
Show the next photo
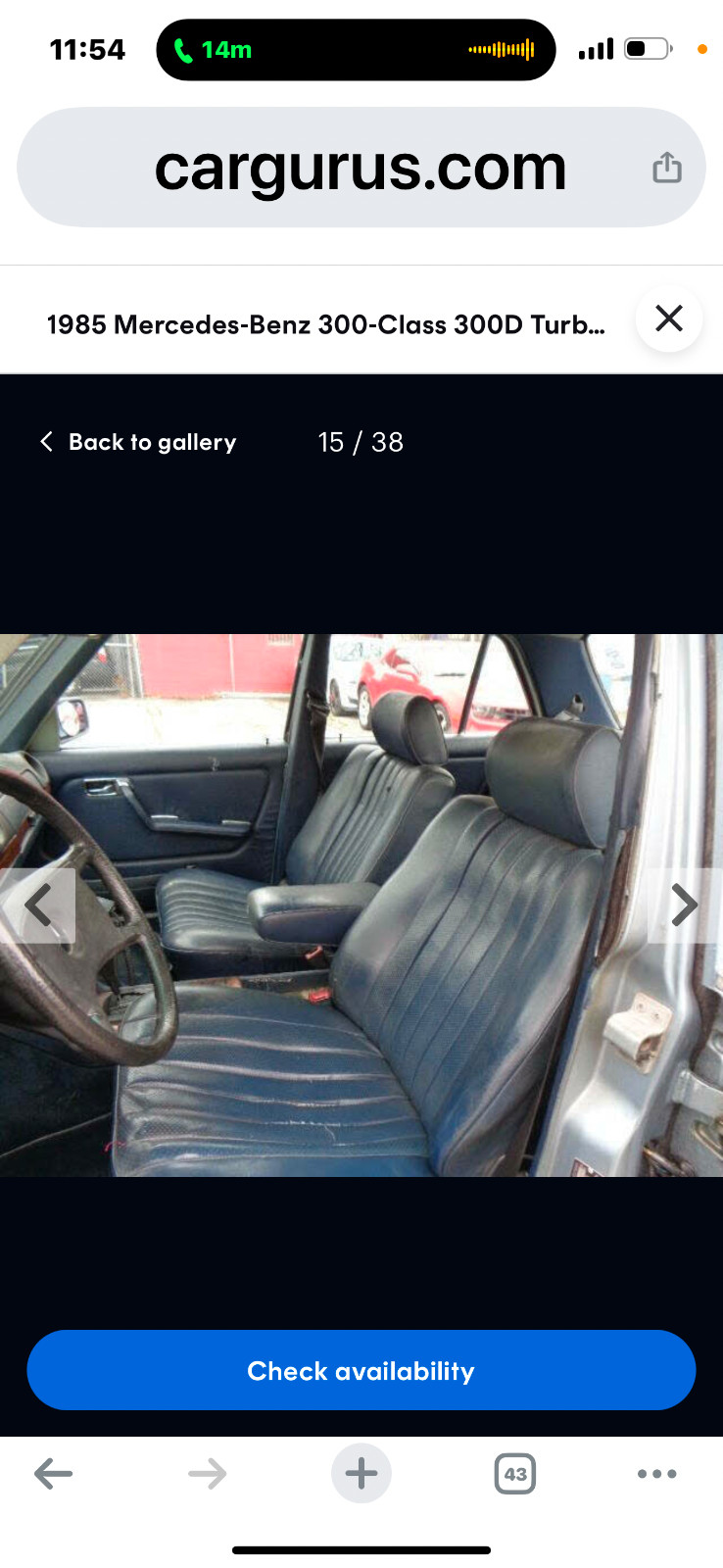pos(685,905)
